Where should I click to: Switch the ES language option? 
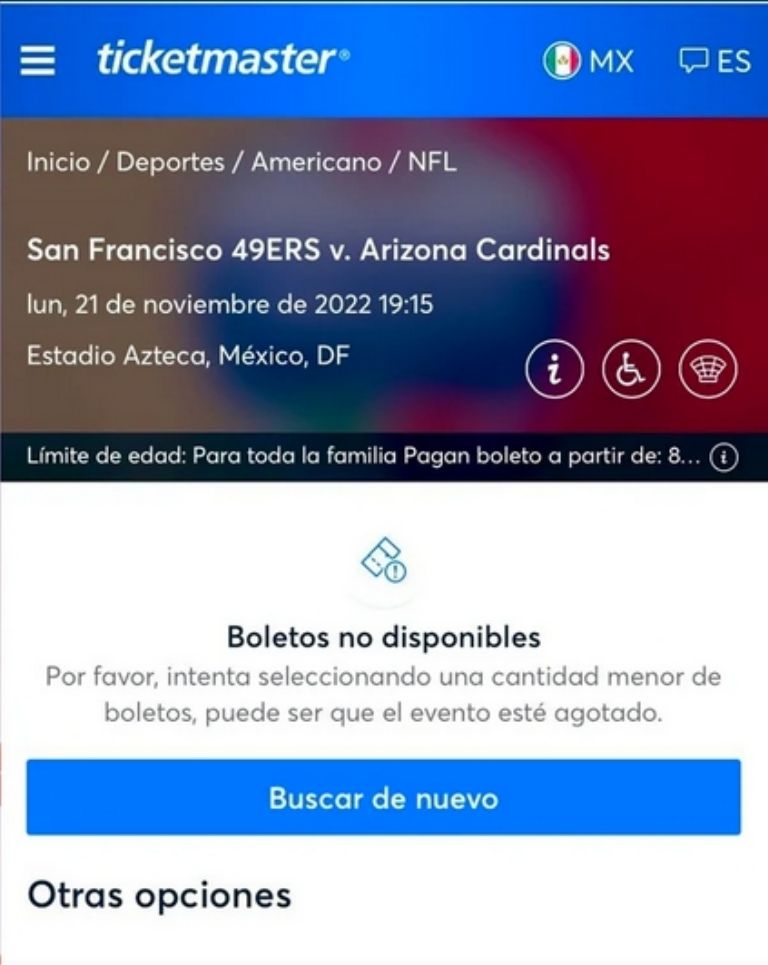714,61
